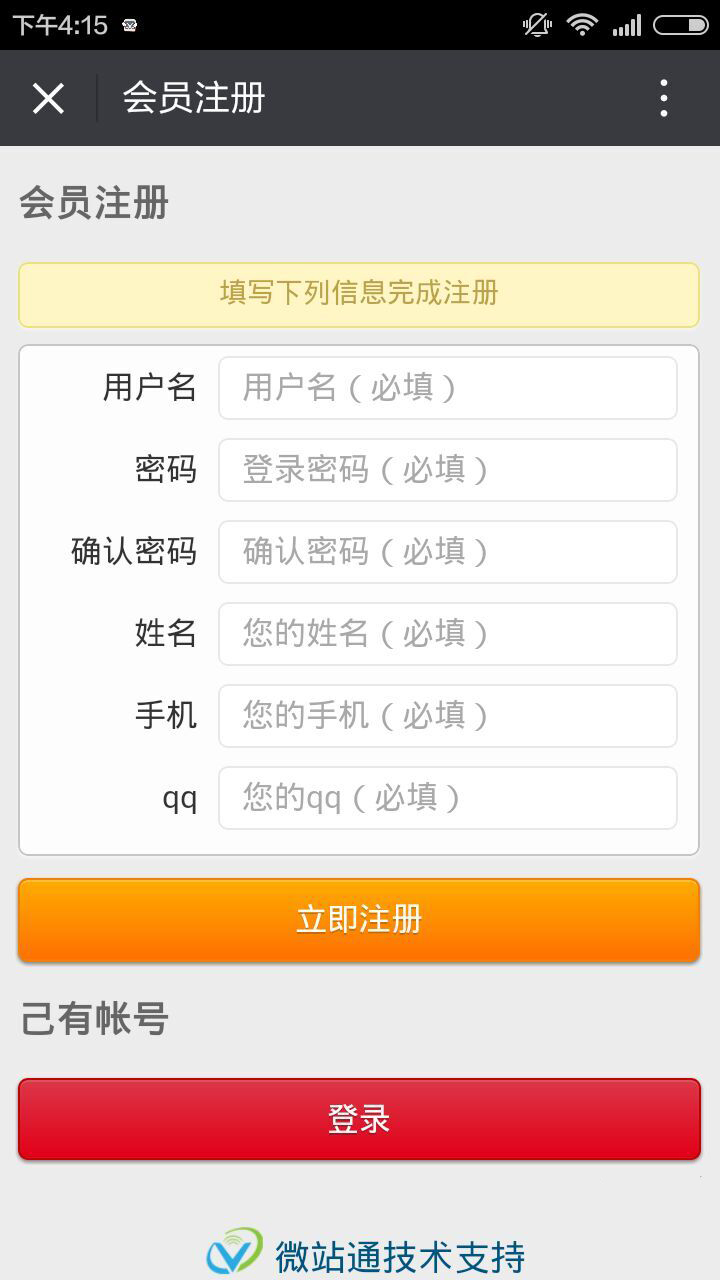
Task: Open the three-dot overflow menu
Action: coord(664,98)
